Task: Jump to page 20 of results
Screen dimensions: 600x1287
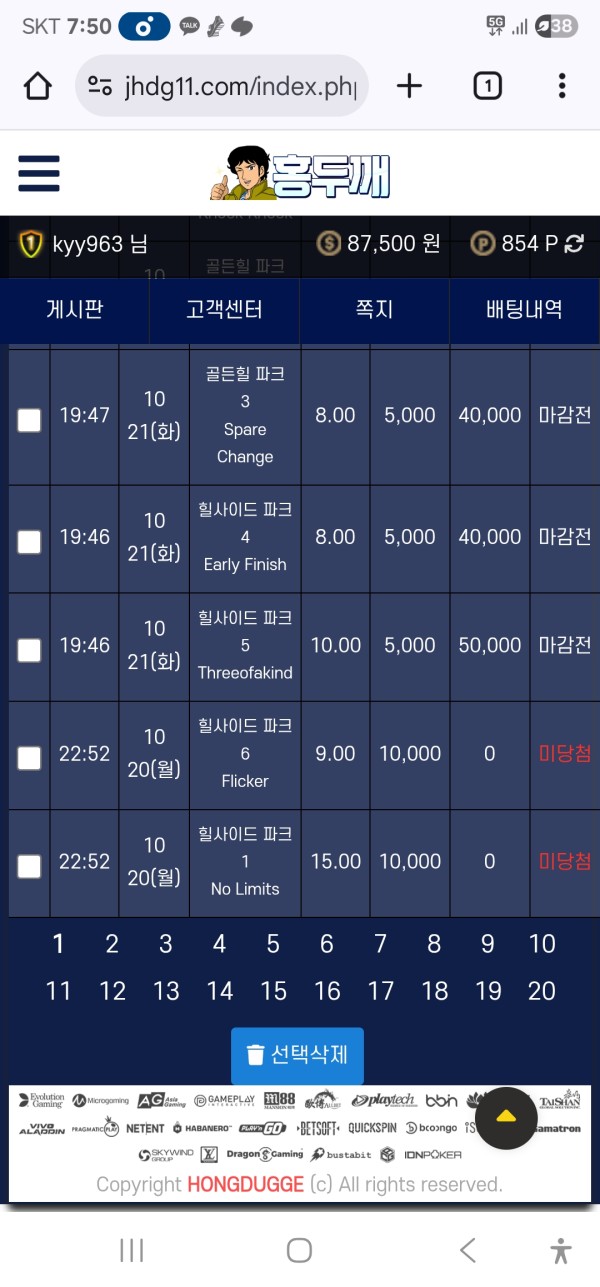Action: click(x=541, y=991)
